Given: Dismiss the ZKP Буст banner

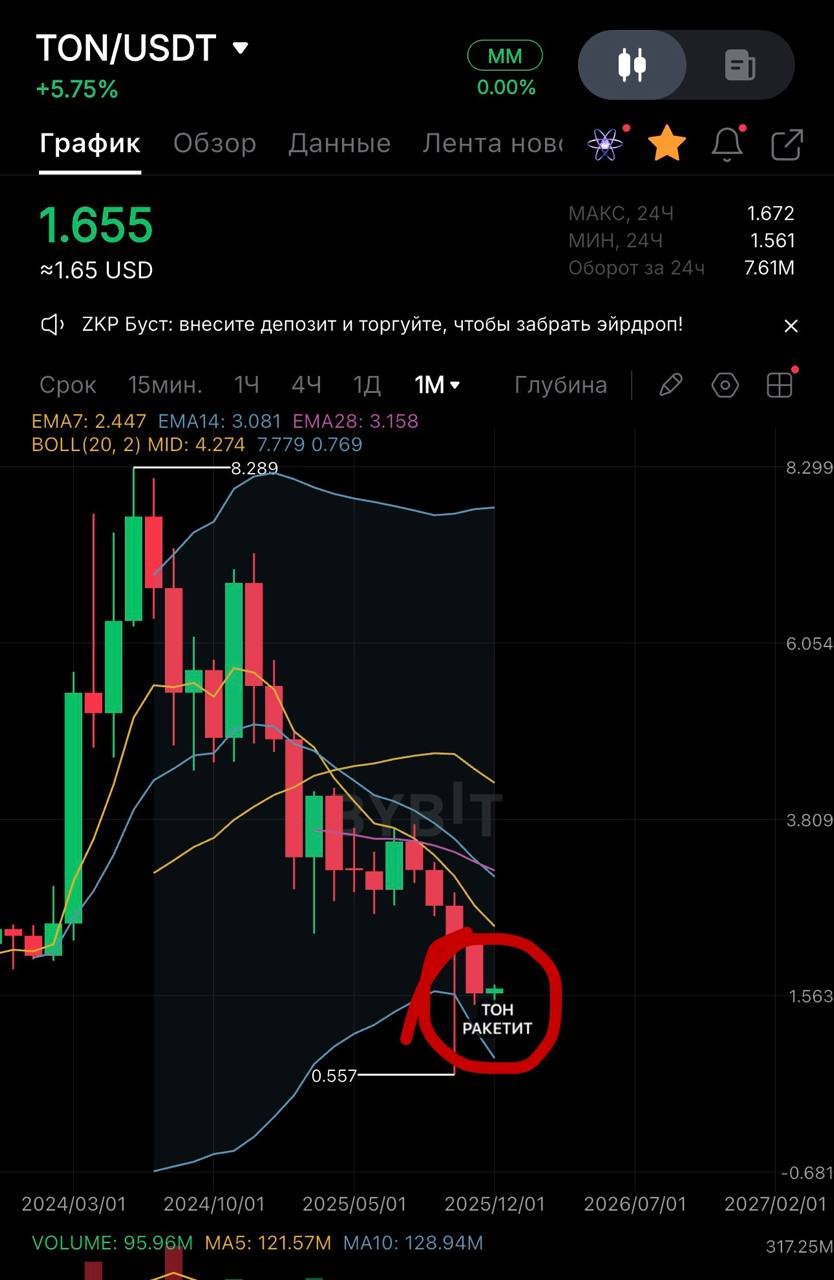Looking at the screenshot, I should tap(791, 326).
